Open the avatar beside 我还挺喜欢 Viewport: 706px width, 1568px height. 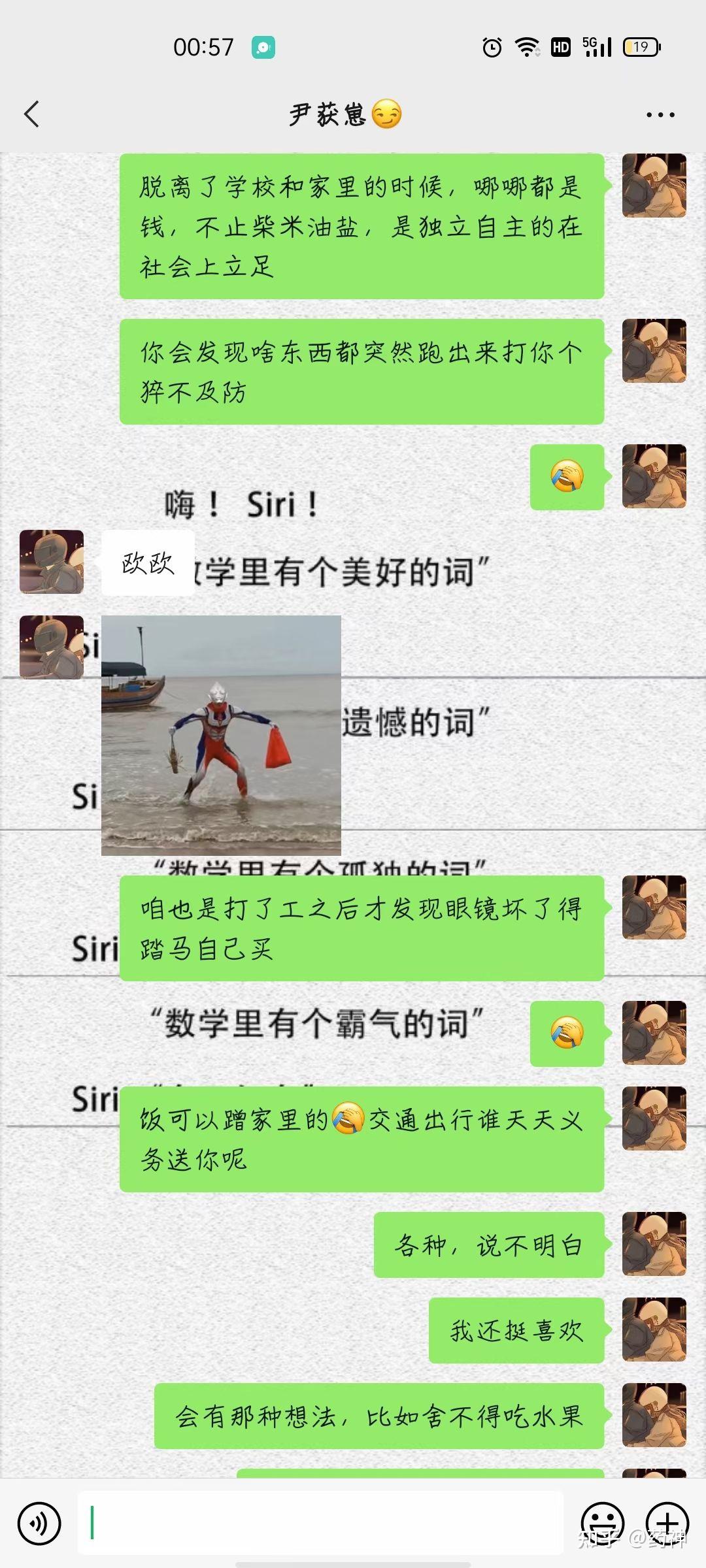(x=654, y=1330)
